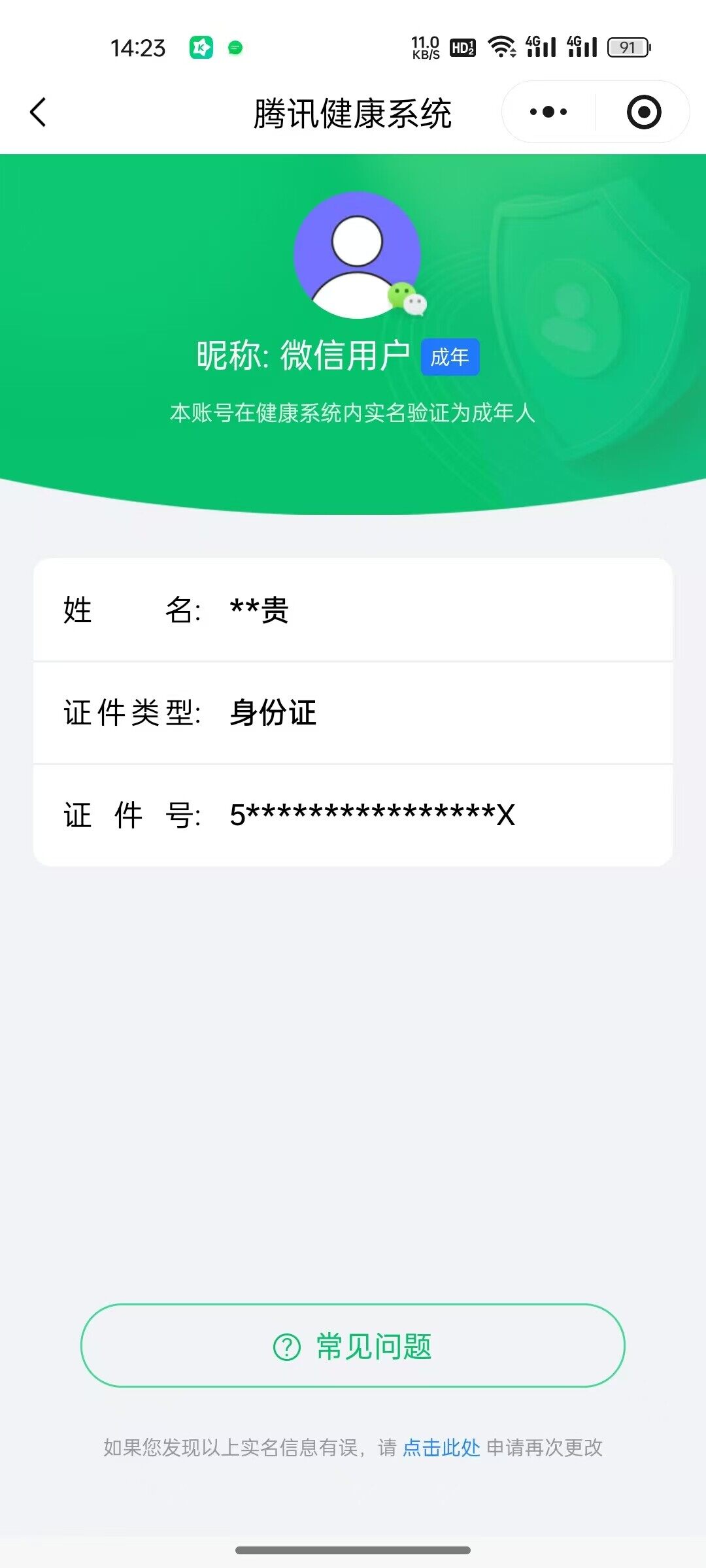Tap the 腾讯健康系统 title text

click(x=353, y=111)
